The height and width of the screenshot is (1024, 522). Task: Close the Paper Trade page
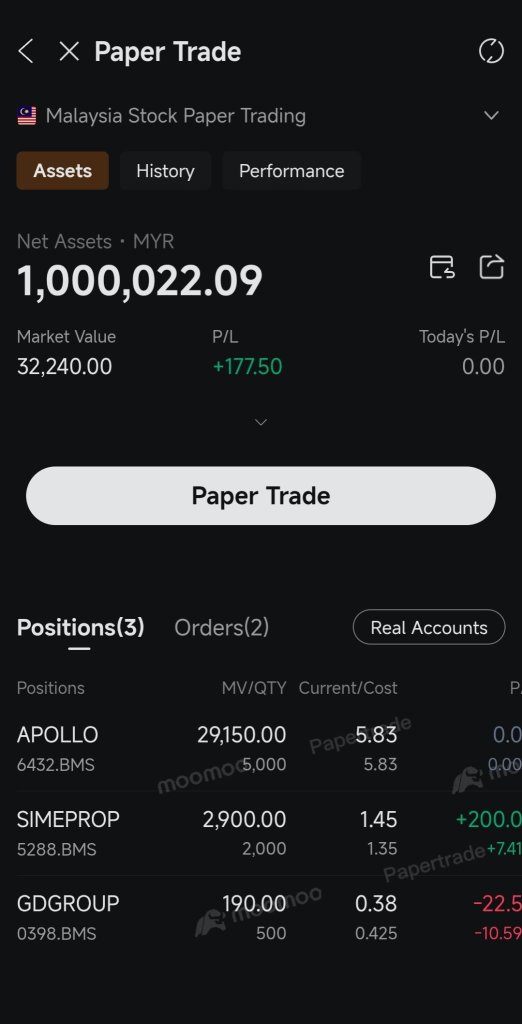tap(69, 51)
